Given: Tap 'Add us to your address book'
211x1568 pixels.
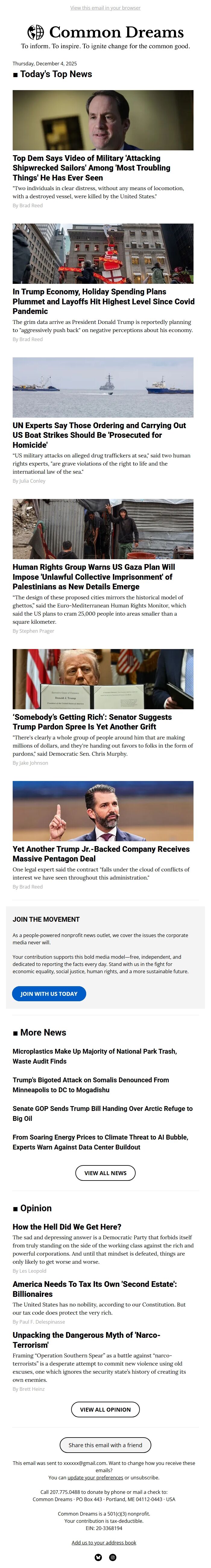Looking at the screenshot, I should 104,1542.
